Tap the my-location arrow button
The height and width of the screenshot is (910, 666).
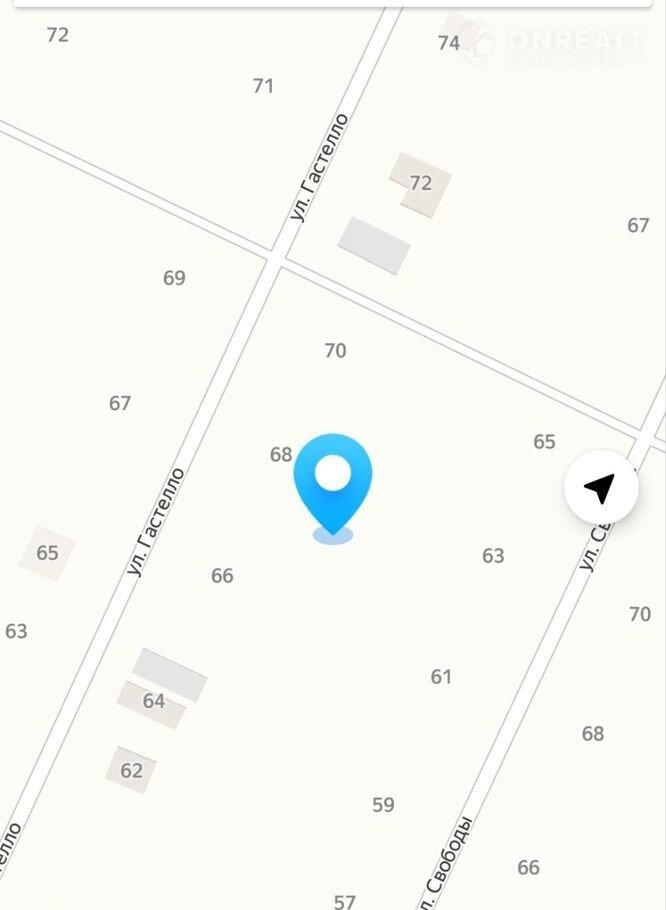coord(600,488)
